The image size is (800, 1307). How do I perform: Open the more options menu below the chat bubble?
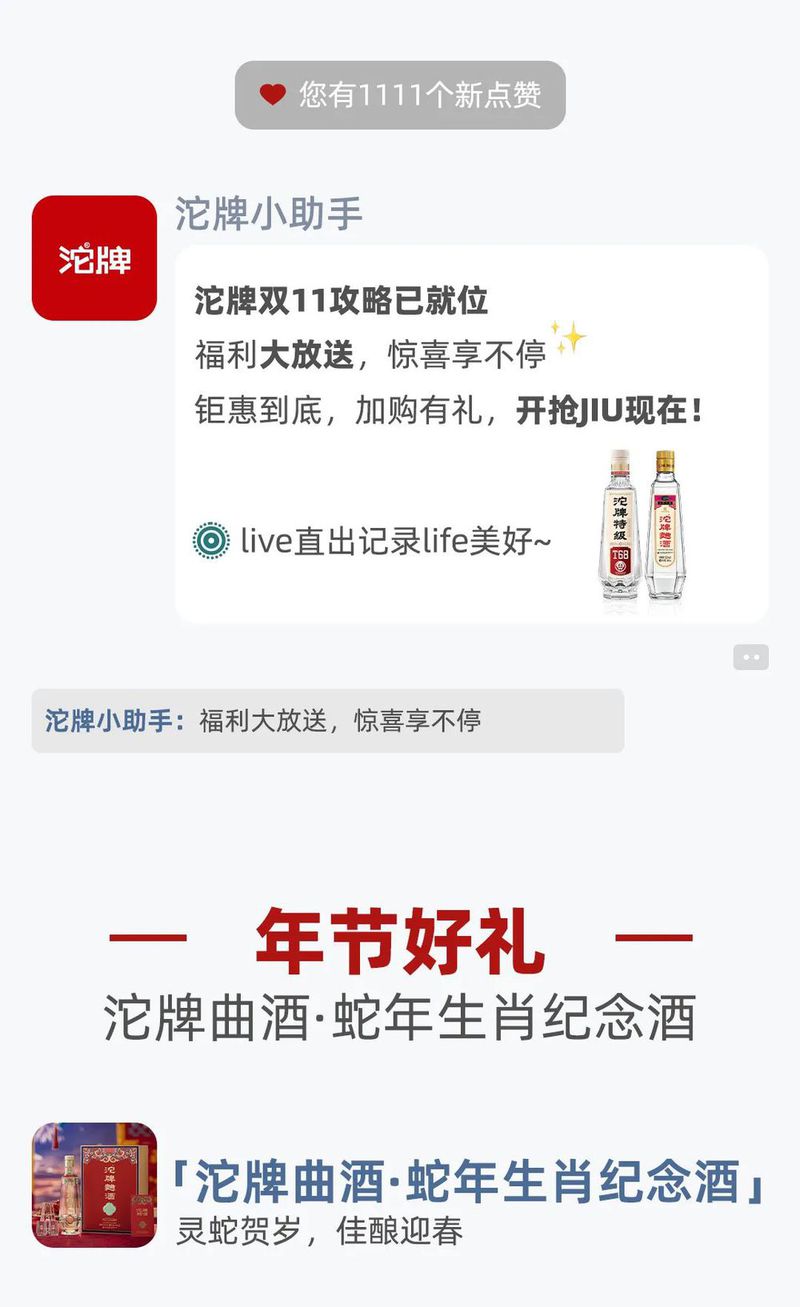(750, 656)
